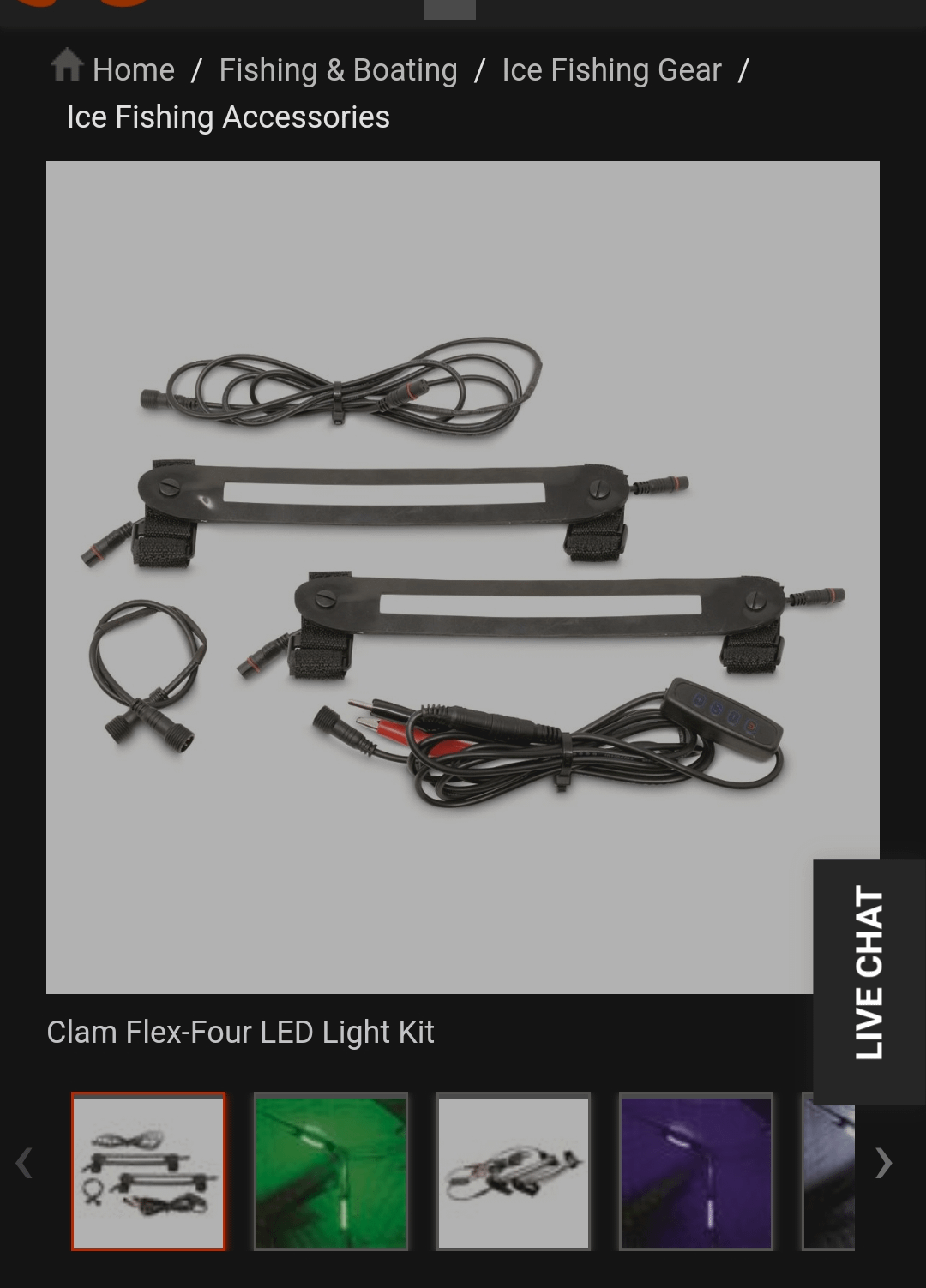The height and width of the screenshot is (1288, 926).
Task: View the purple light tent thumbnail
Action: click(696, 1171)
